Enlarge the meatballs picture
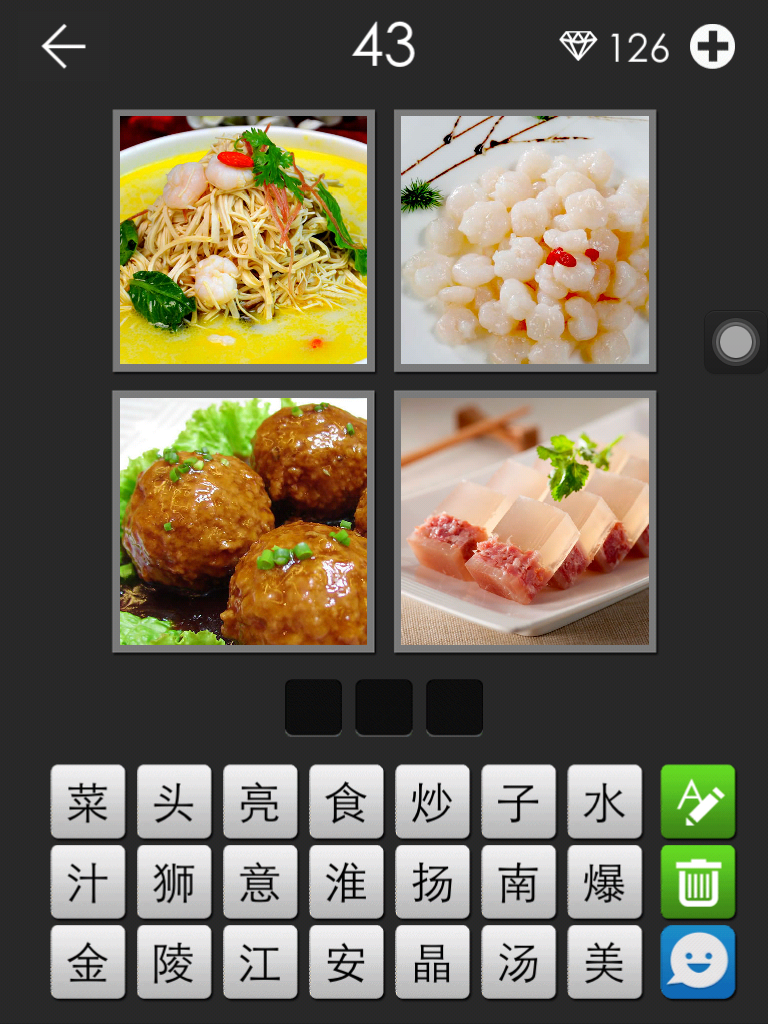The height and width of the screenshot is (1024, 768). [x=243, y=521]
